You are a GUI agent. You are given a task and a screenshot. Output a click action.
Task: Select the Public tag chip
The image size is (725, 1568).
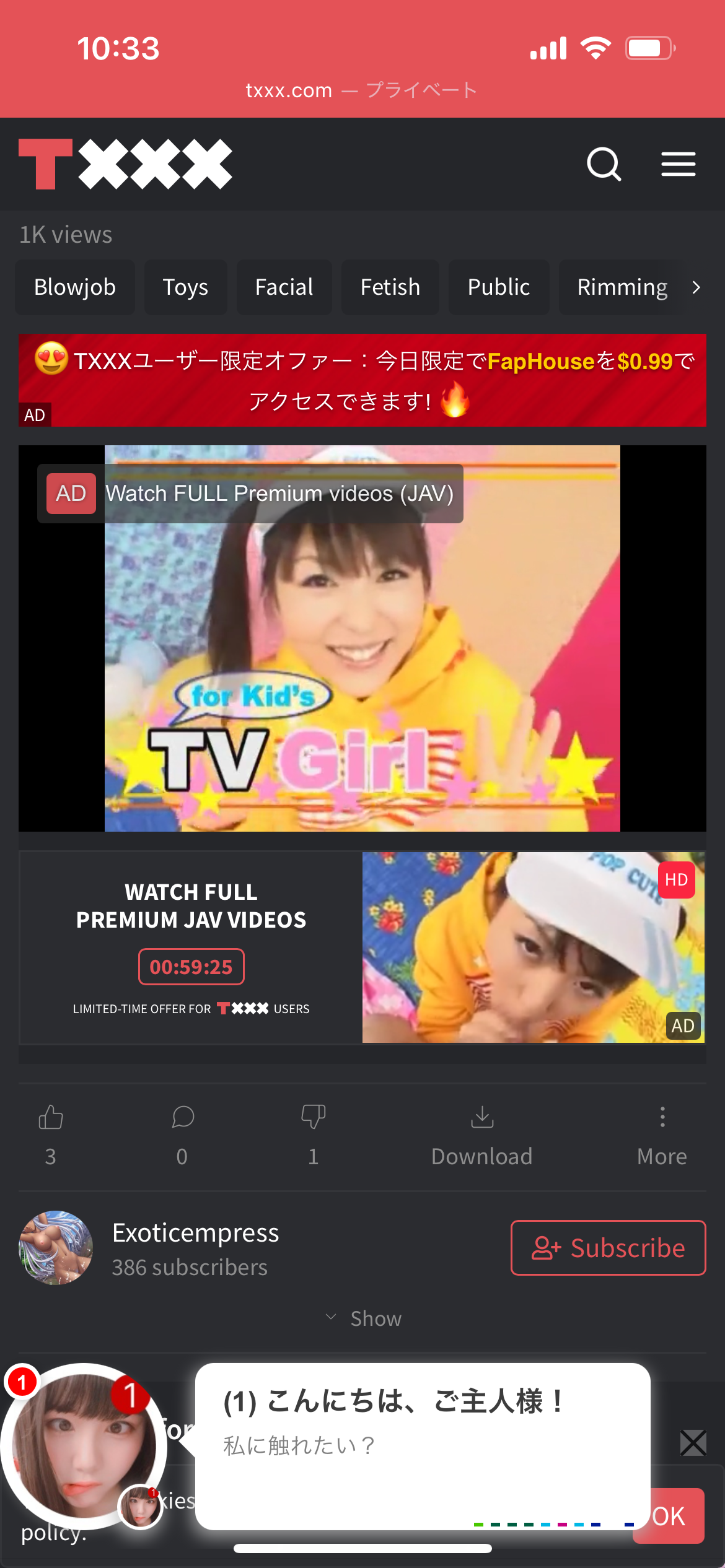499,287
